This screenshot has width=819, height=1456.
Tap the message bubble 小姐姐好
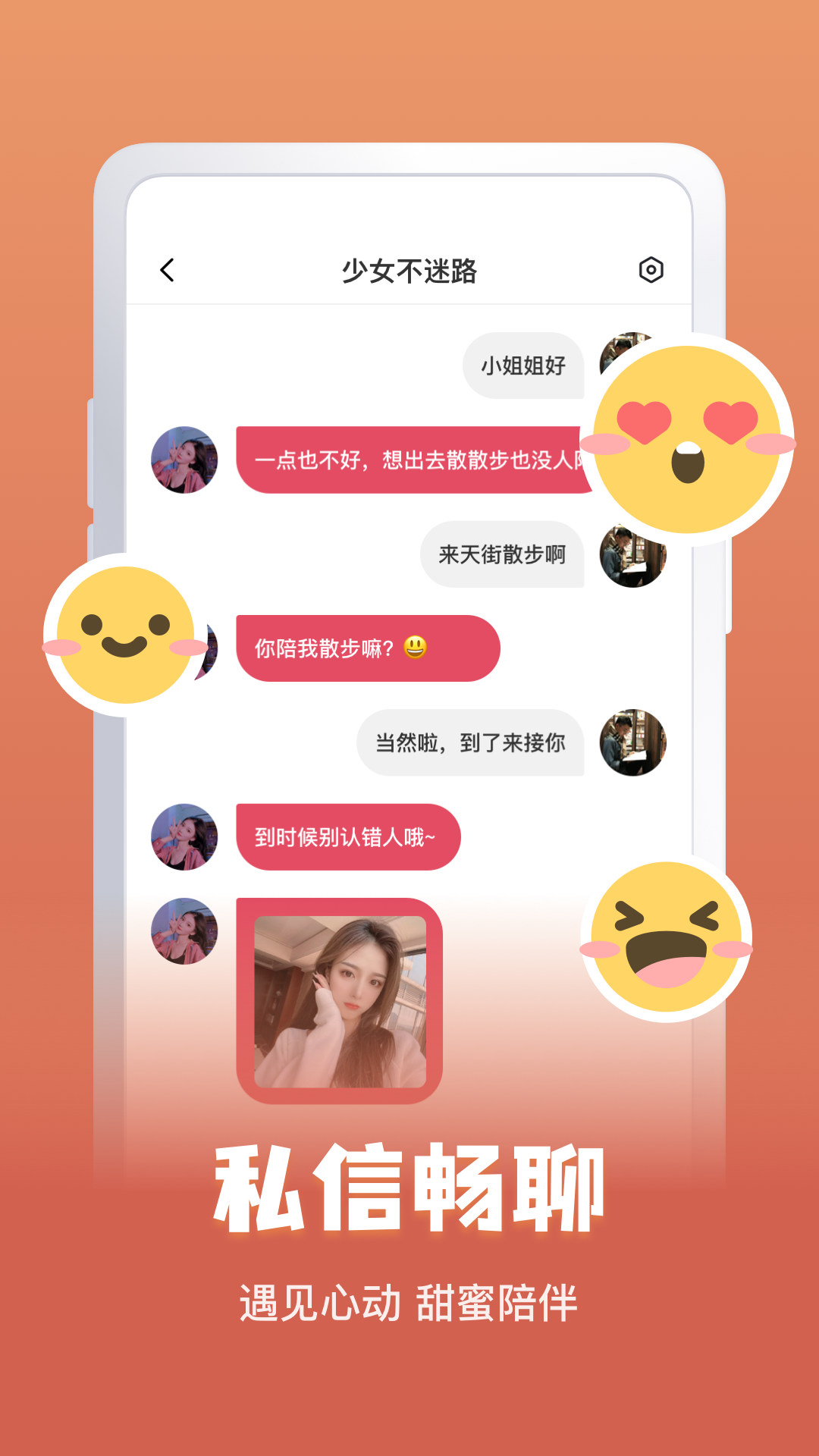click(523, 365)
